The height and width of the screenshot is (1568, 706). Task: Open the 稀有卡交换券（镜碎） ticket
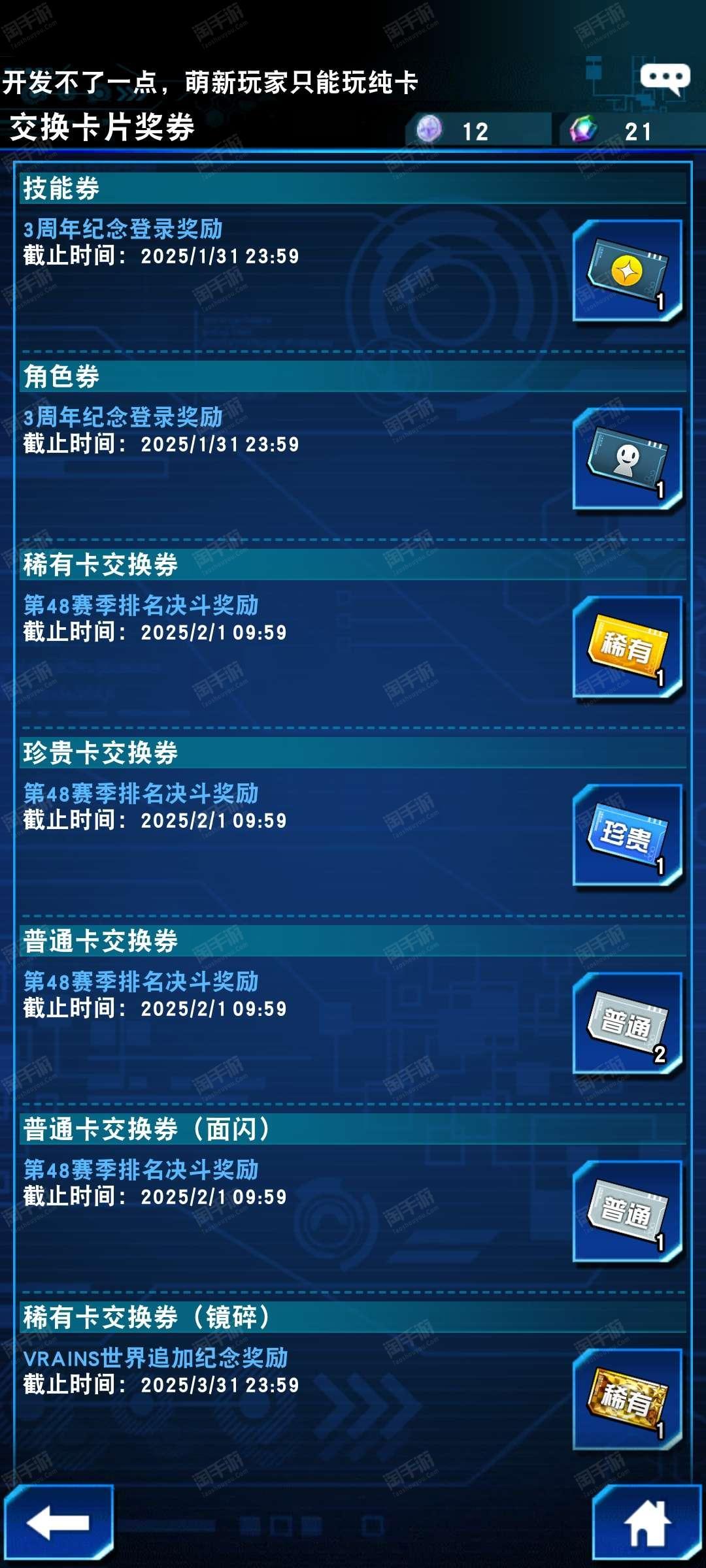click(x=628, y=1399)
